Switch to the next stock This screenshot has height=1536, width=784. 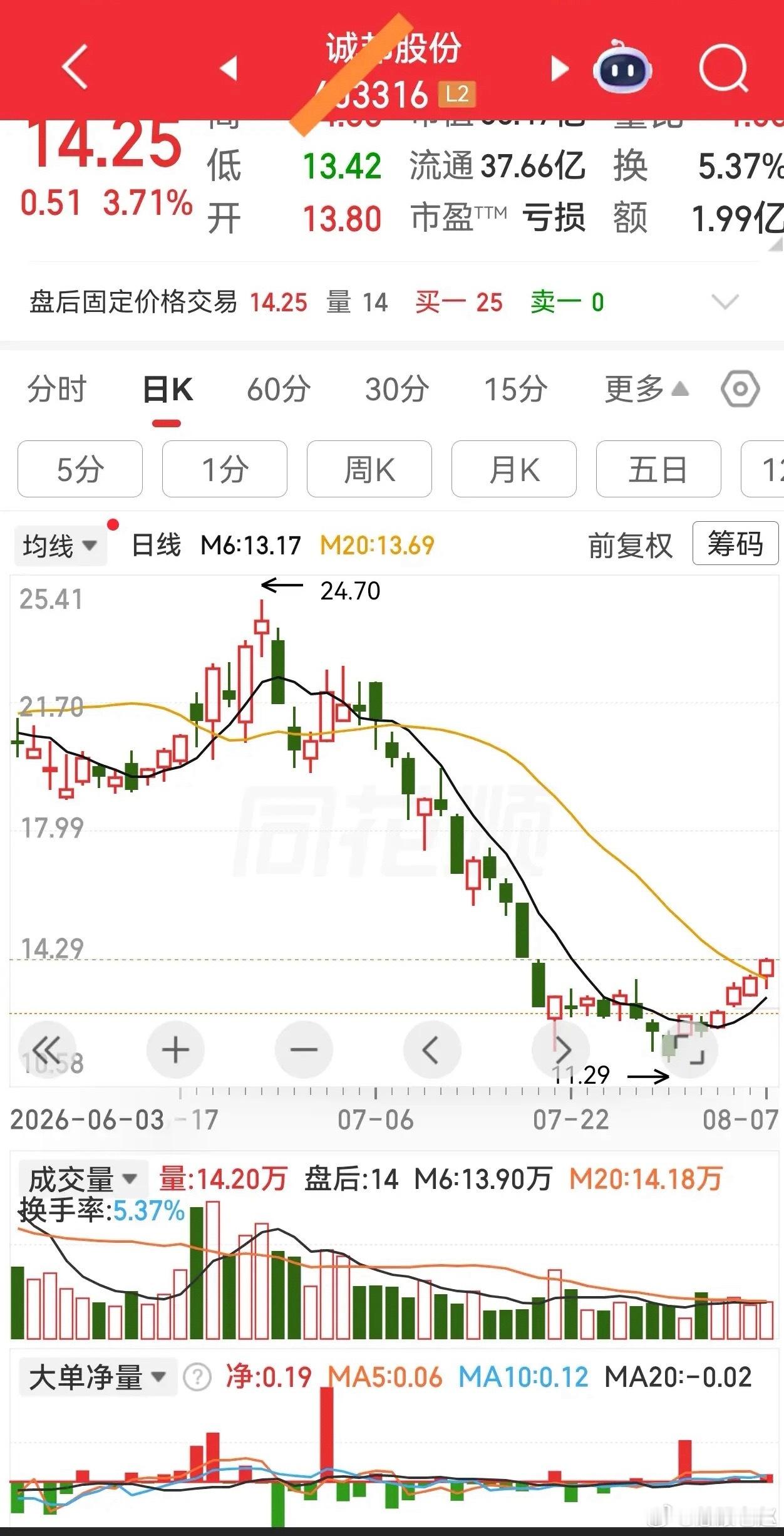[x=559, y=68]
